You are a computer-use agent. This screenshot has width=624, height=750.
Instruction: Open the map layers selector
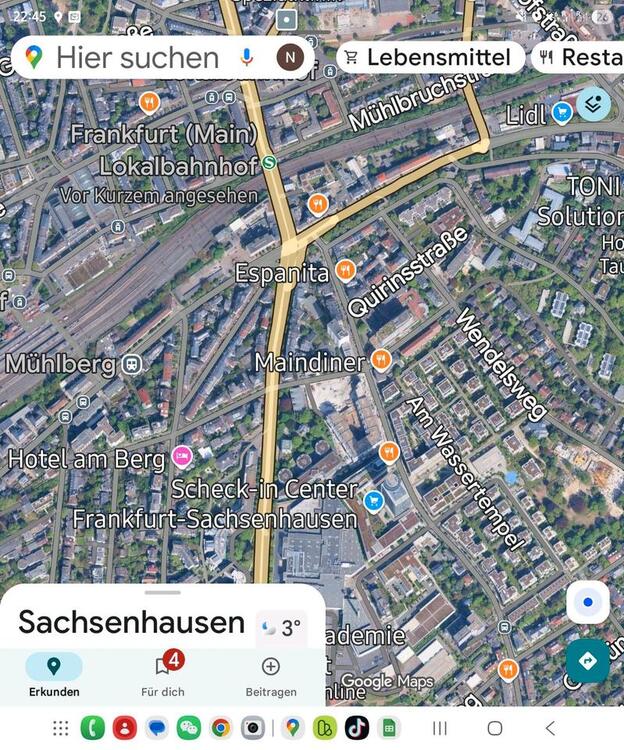coord(594,103)
